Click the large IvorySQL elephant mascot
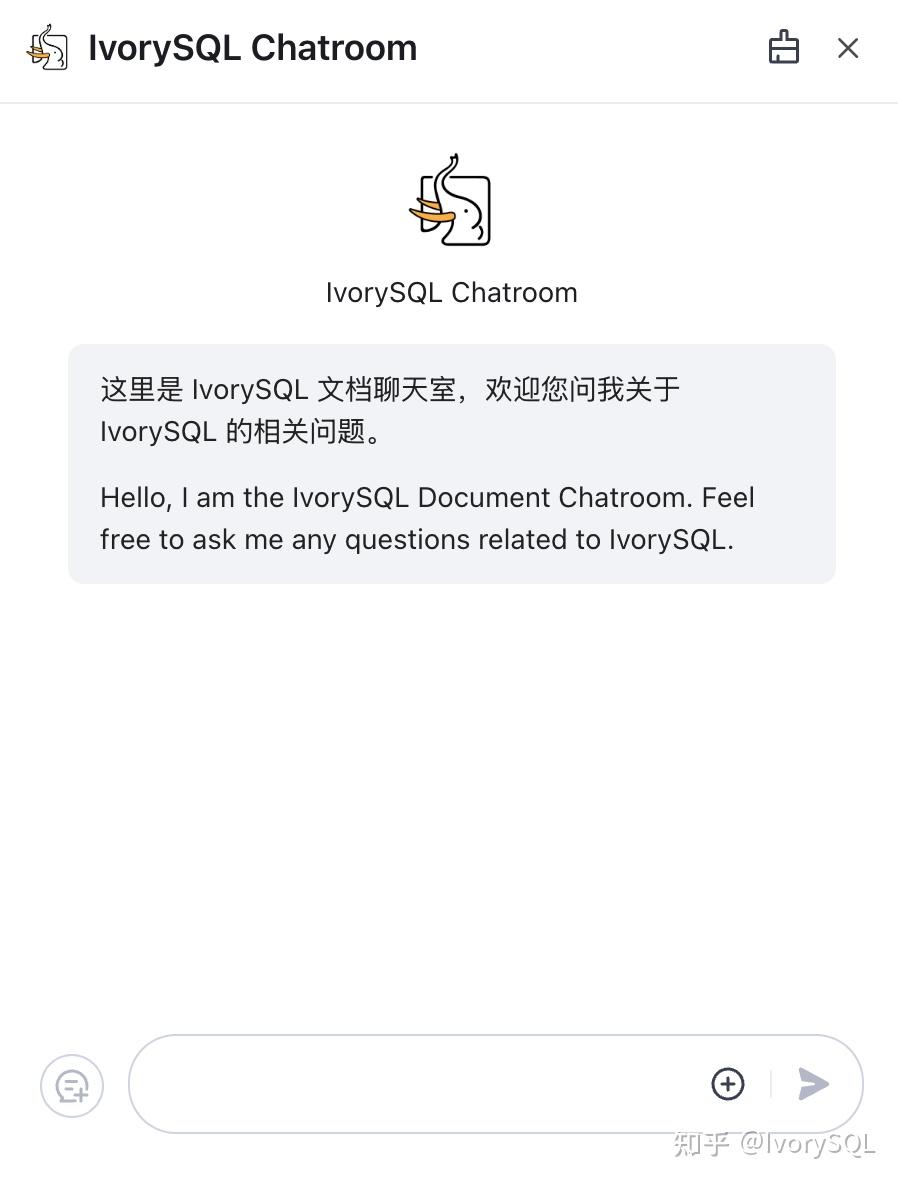Viewport: 898px width, 1184px height. click(x=451, y=201)
